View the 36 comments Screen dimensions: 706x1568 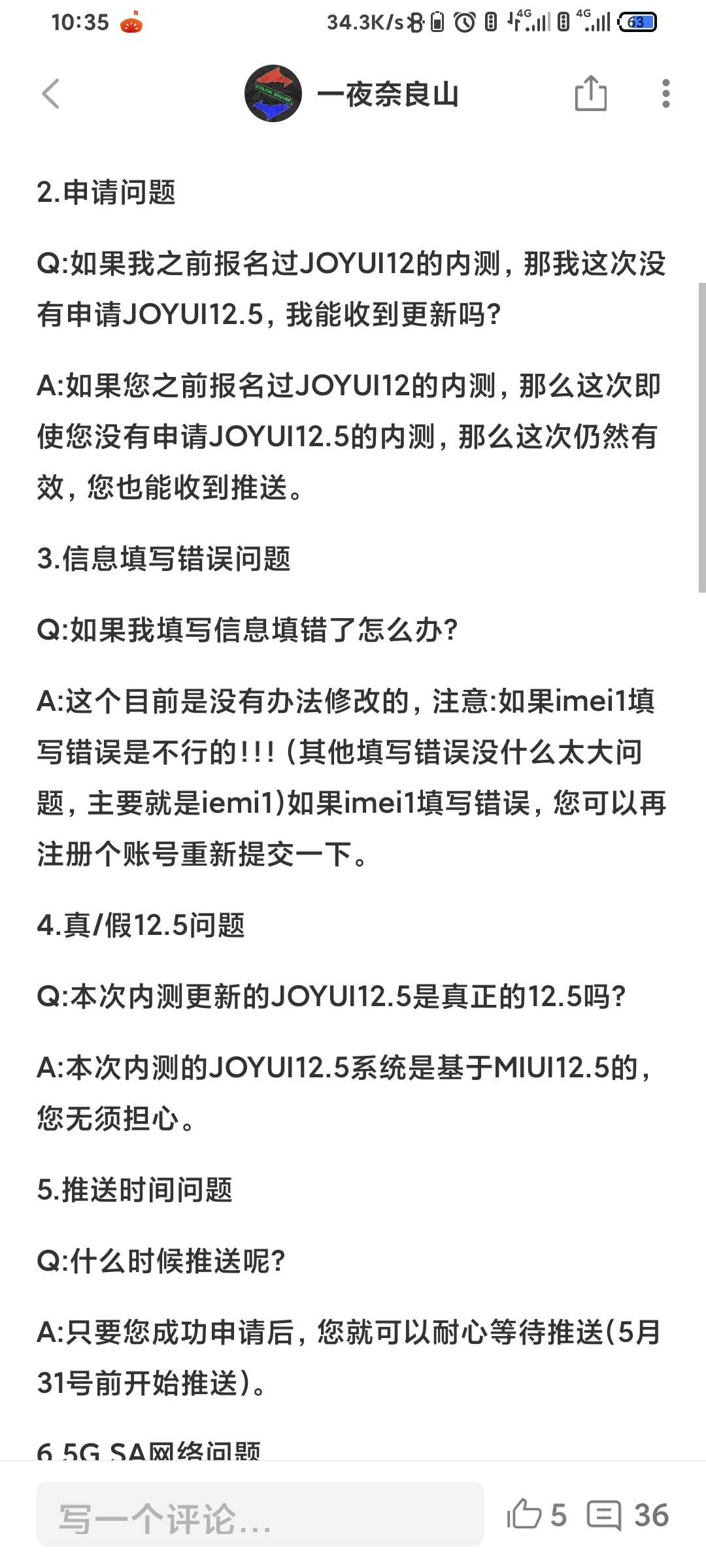pyautogui.click(x=628, y=1514)
